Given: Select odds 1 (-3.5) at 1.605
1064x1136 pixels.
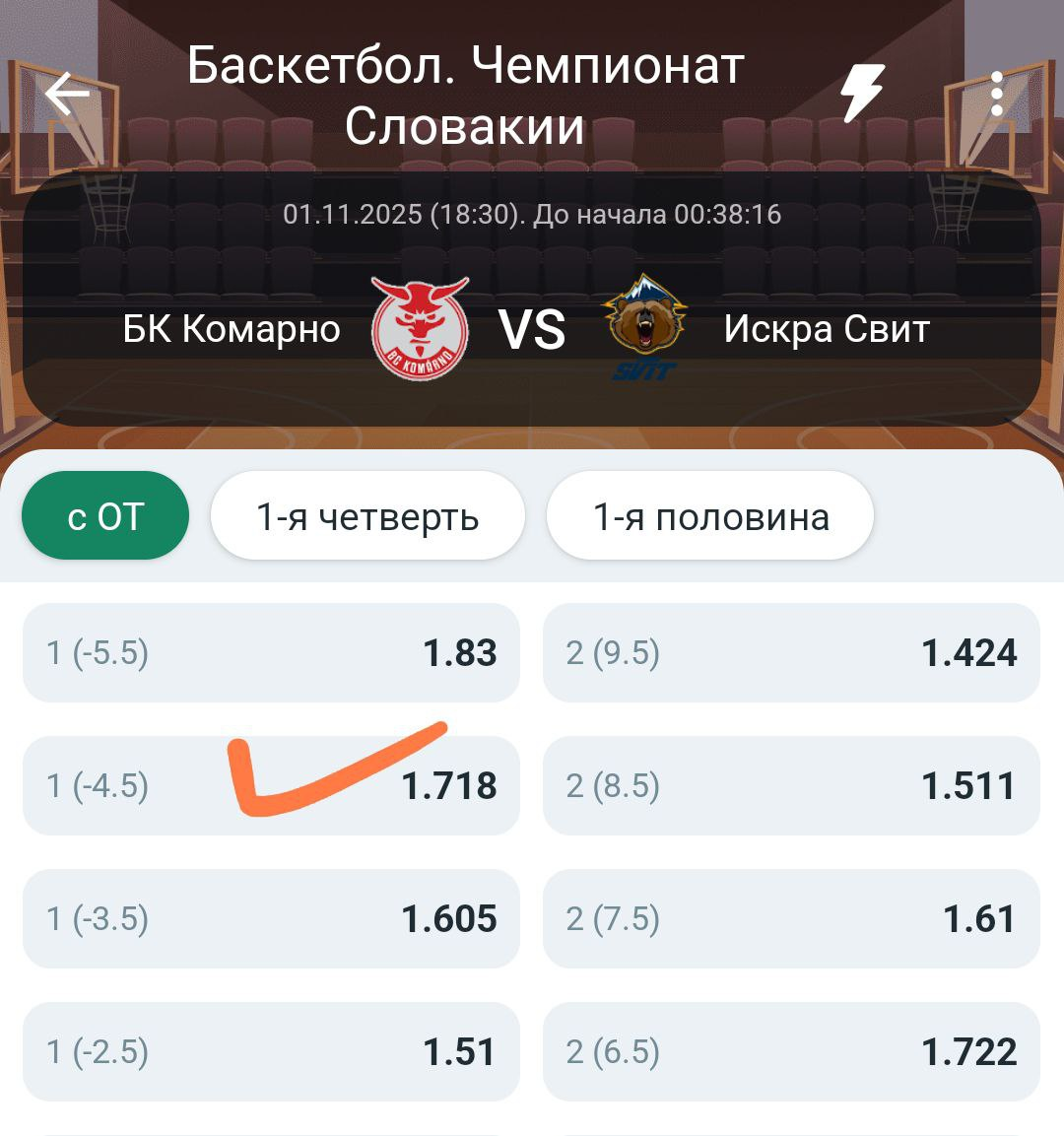Looking at the screenshot, I should [x=271, y=918].
